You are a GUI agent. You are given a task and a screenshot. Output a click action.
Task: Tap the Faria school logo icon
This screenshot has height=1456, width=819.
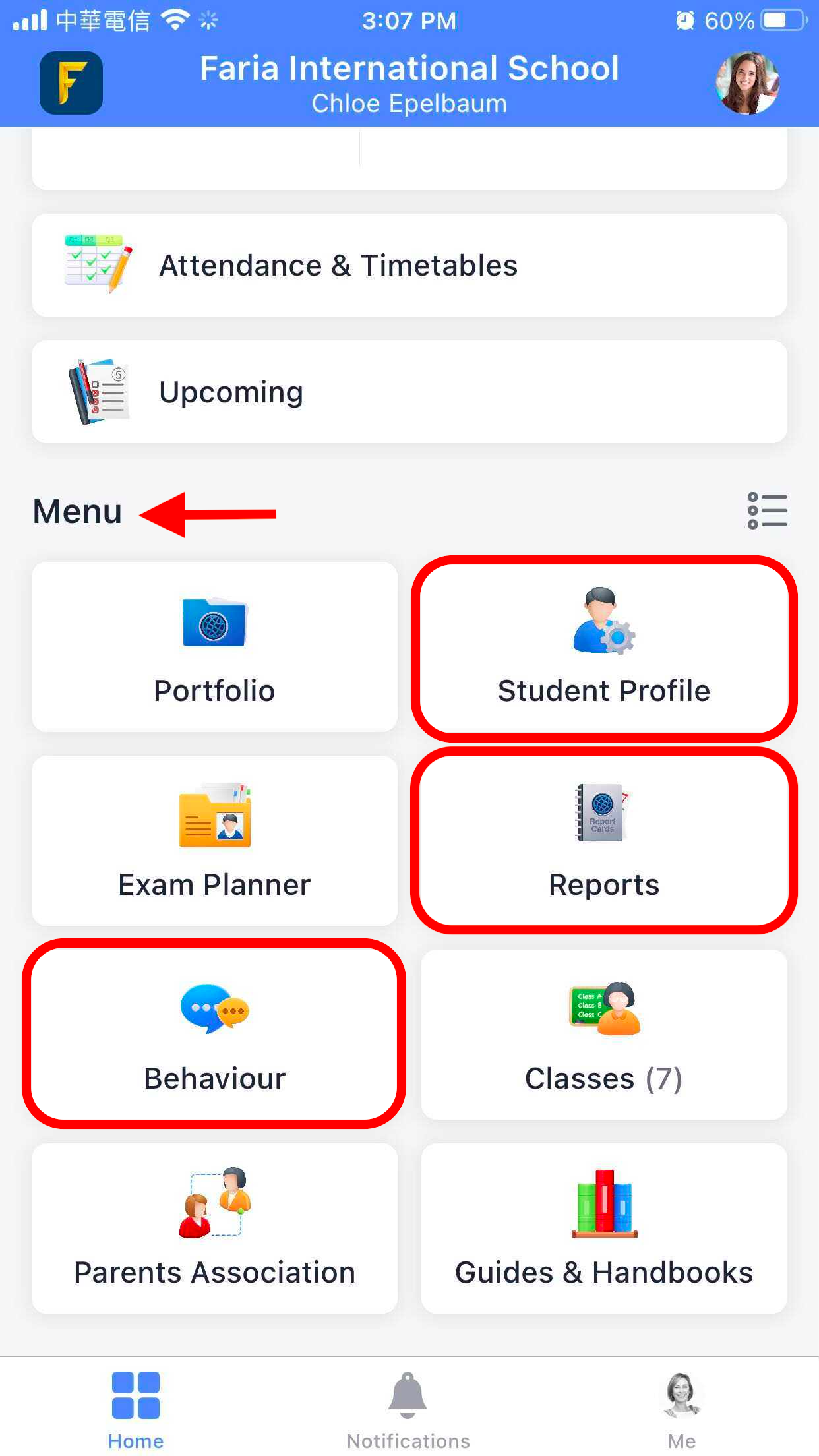point(71,83)
